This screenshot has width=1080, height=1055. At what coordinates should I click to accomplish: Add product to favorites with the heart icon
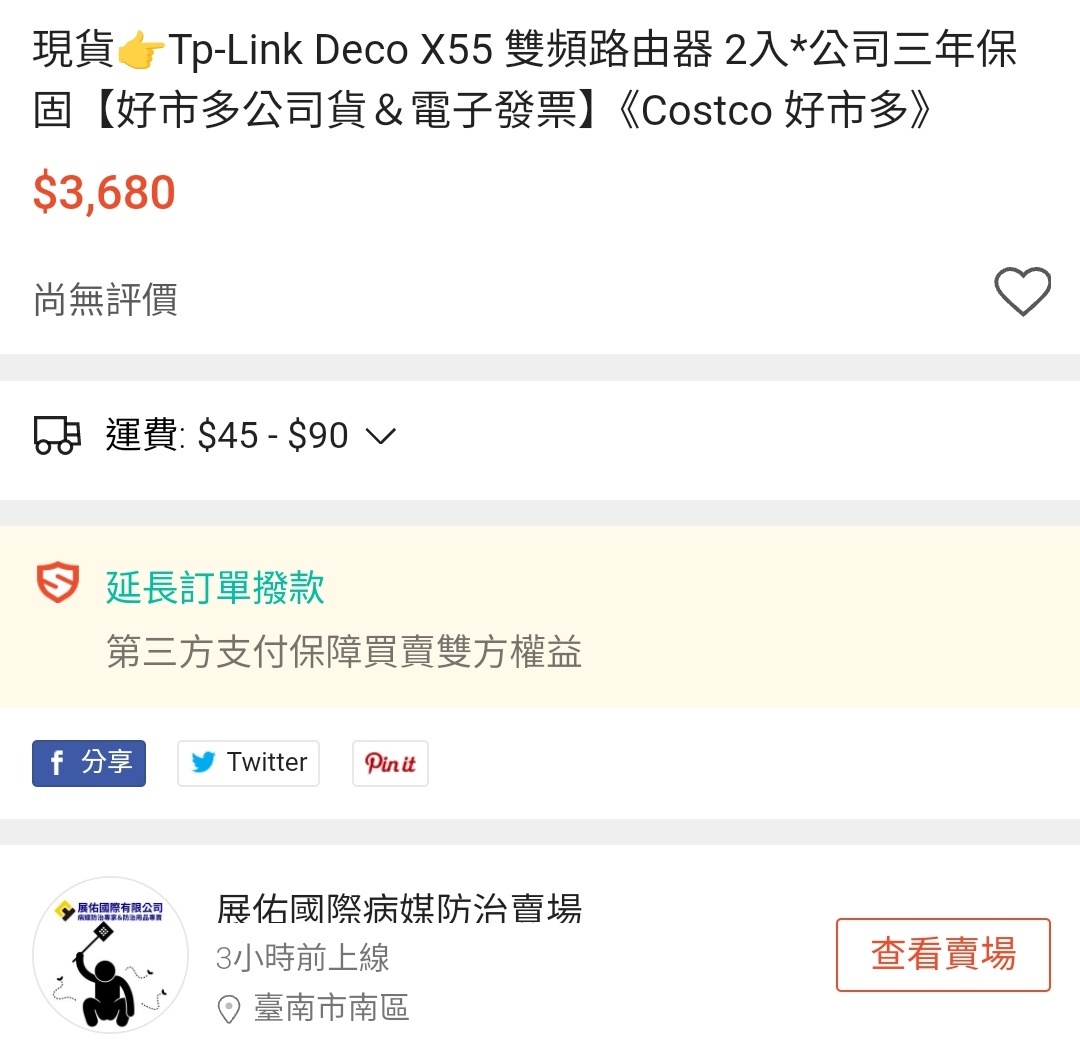tap(1022, 292)
